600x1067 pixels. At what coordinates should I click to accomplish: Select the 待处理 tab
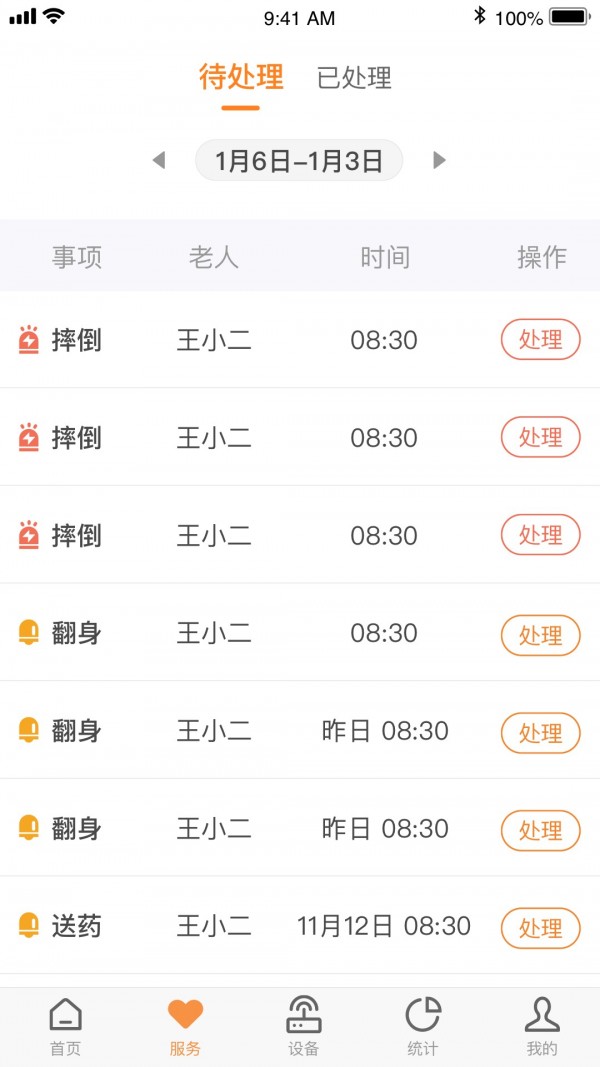click(x=241, y=78)
